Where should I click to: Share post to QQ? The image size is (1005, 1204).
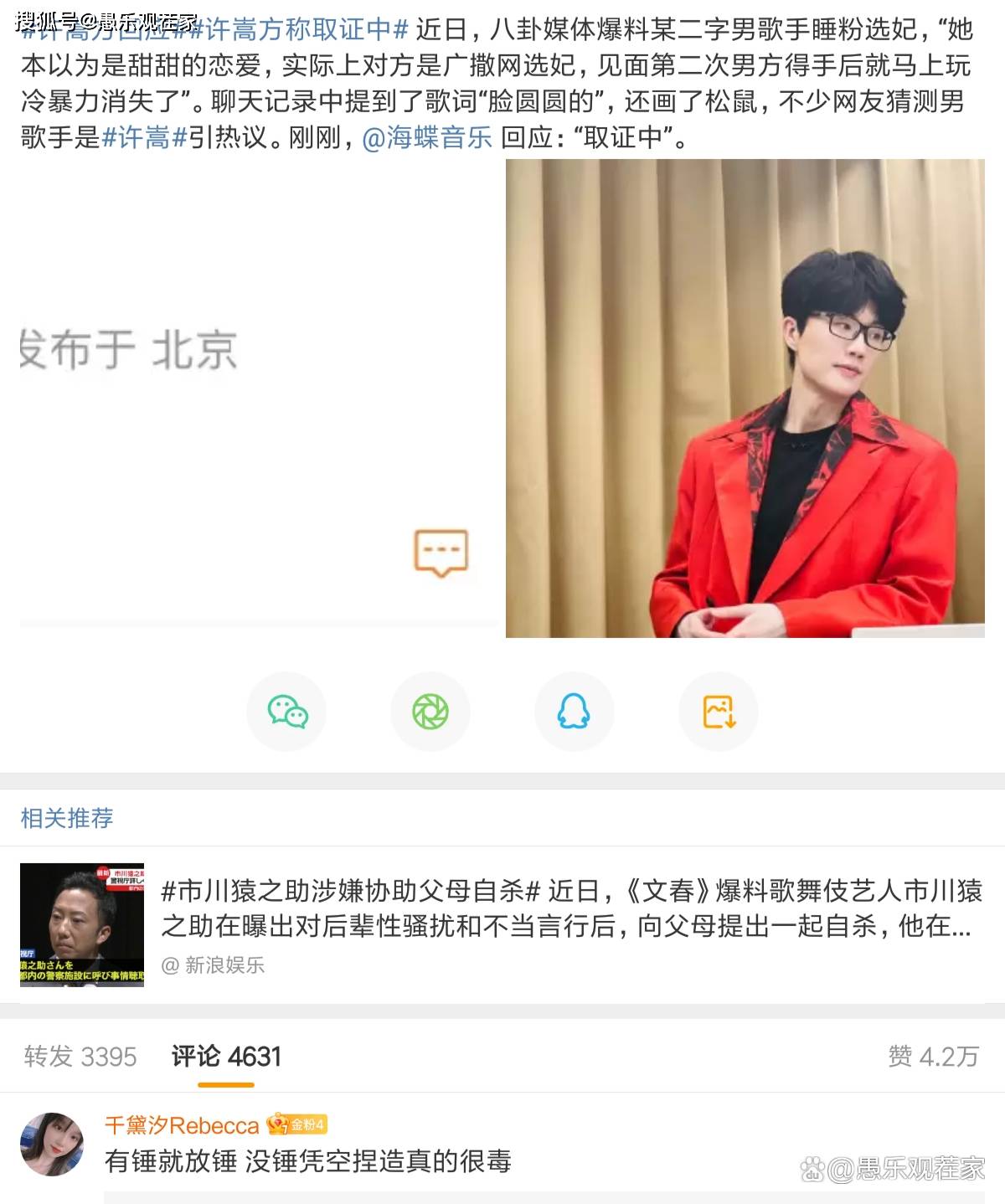click(574, 712)
